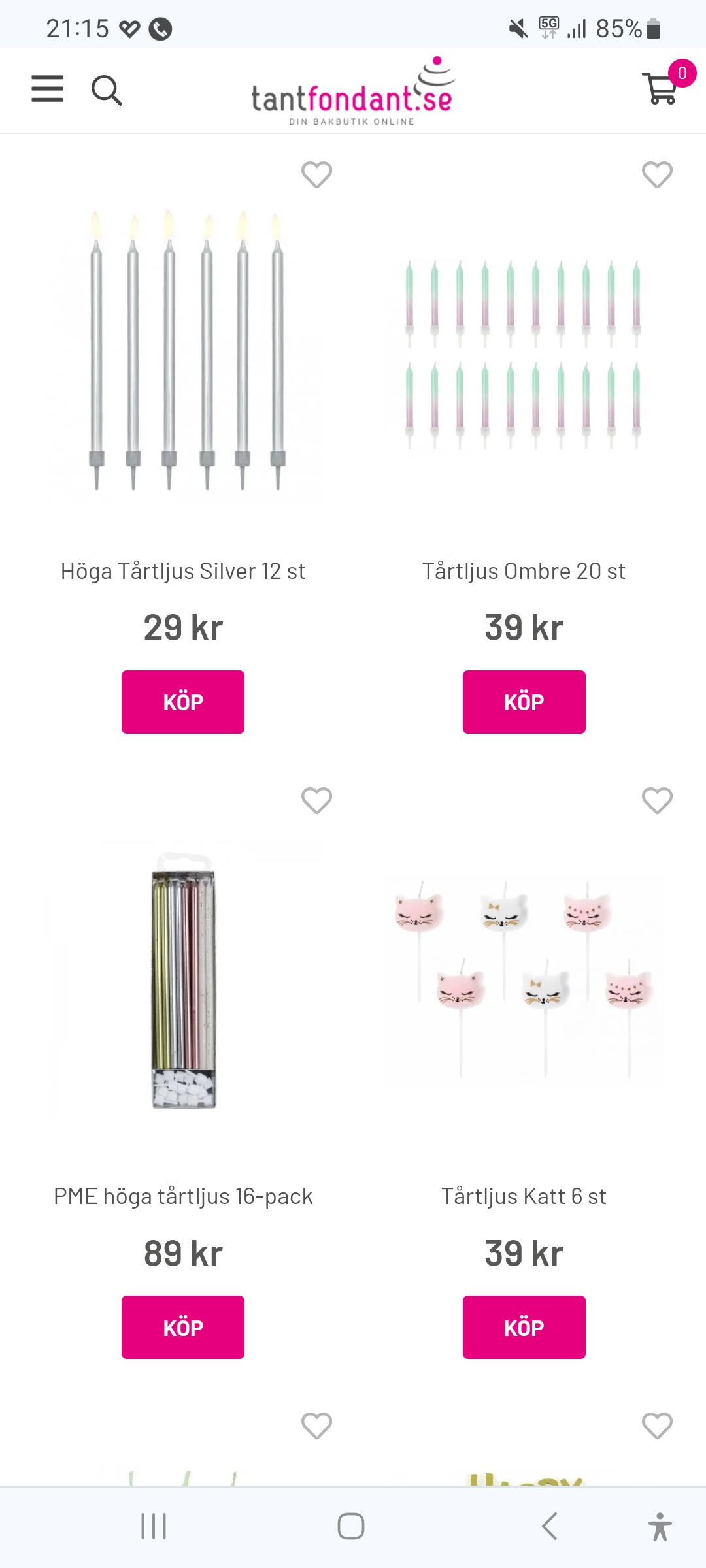View the cat candles product tile
Screen dimensions: 706x1568
pos(524,980)
